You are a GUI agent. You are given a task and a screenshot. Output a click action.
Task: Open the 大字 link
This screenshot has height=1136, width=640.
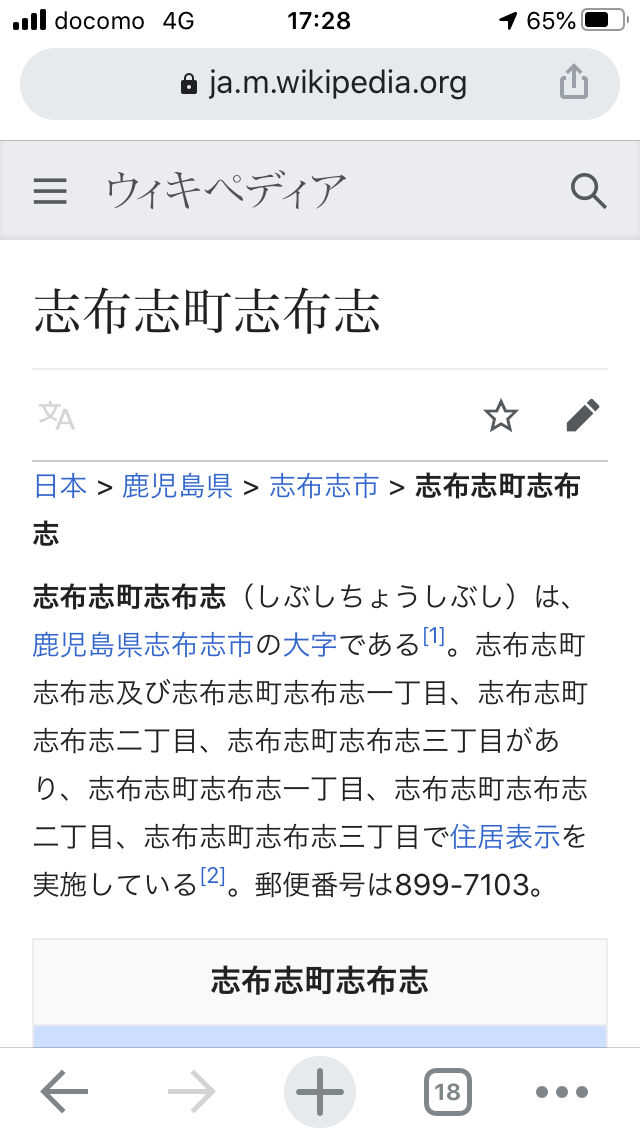(309, 644)
